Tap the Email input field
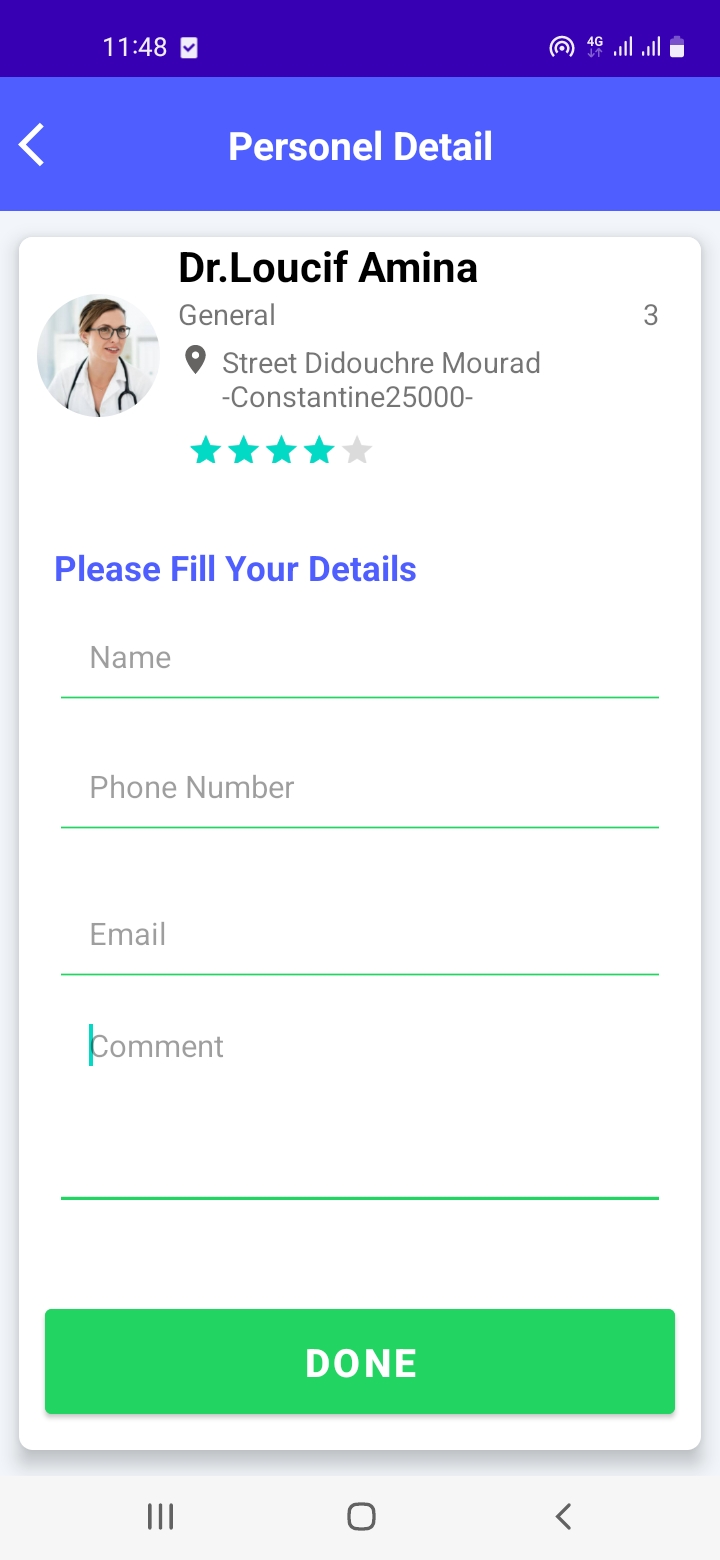720x1560 pixels. 360,936
